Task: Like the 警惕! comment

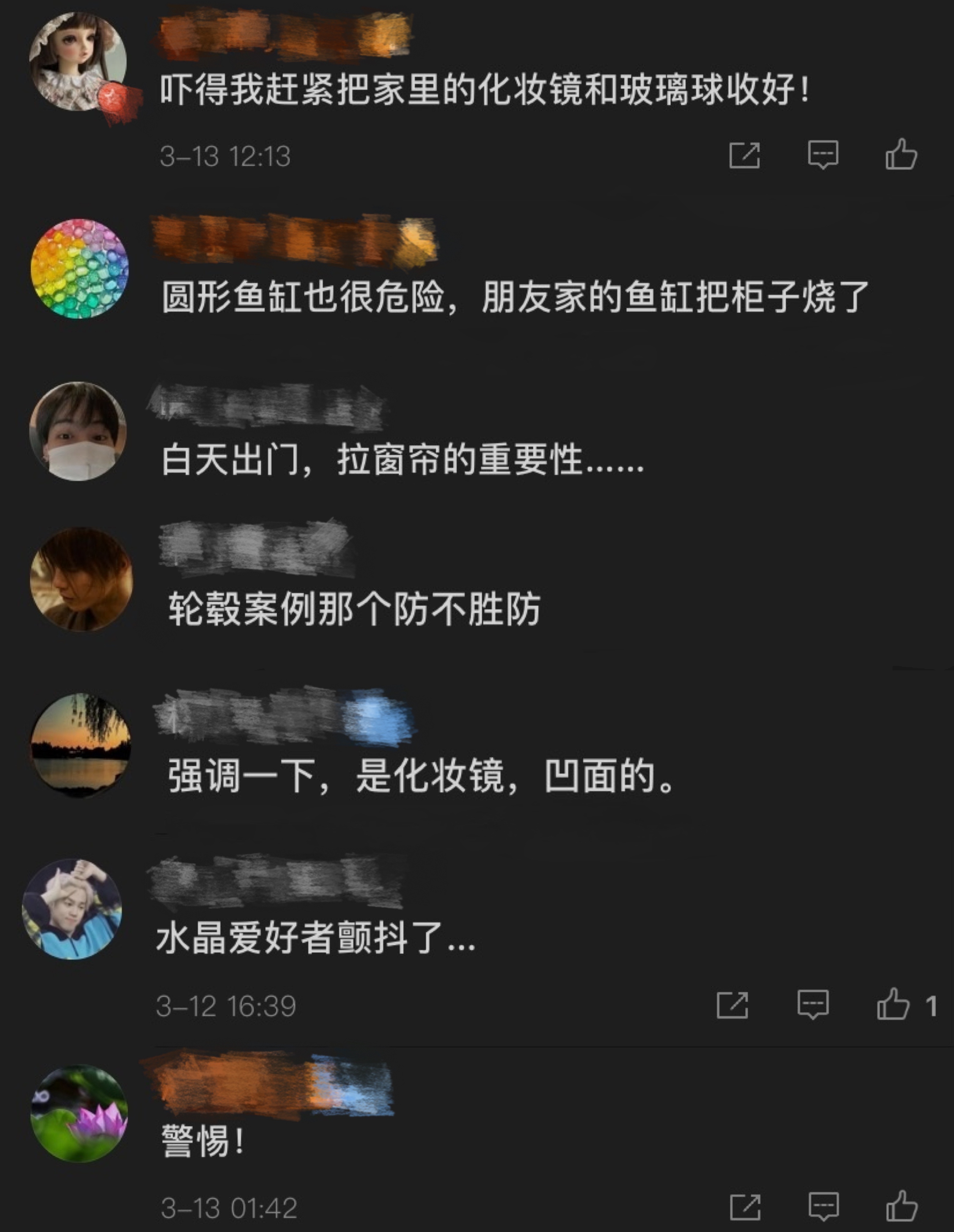Action: [901, 1207]
